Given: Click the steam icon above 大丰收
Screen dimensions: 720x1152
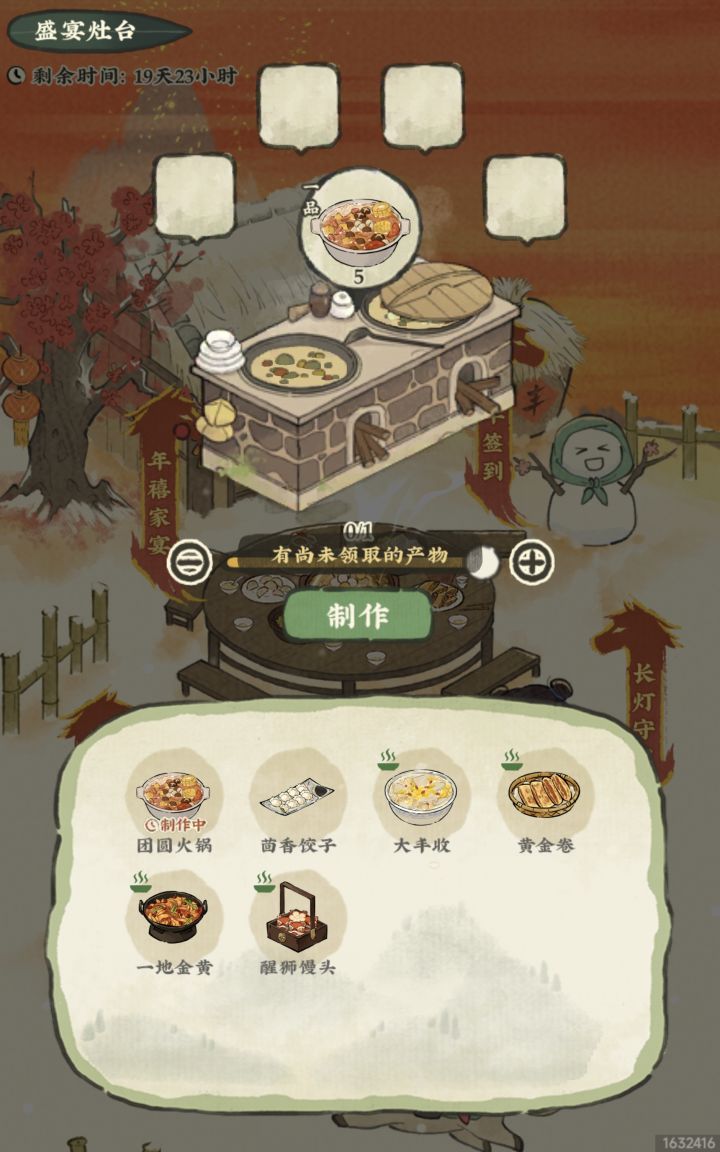Looking at the screenshot, I should [x=388, y=758].
